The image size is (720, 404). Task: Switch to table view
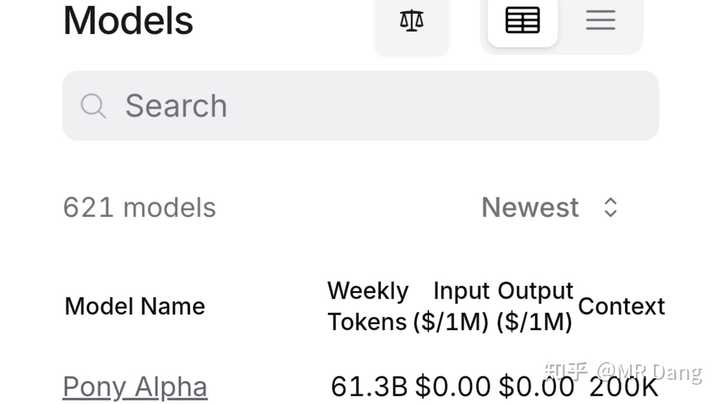[x=522, y=20]
